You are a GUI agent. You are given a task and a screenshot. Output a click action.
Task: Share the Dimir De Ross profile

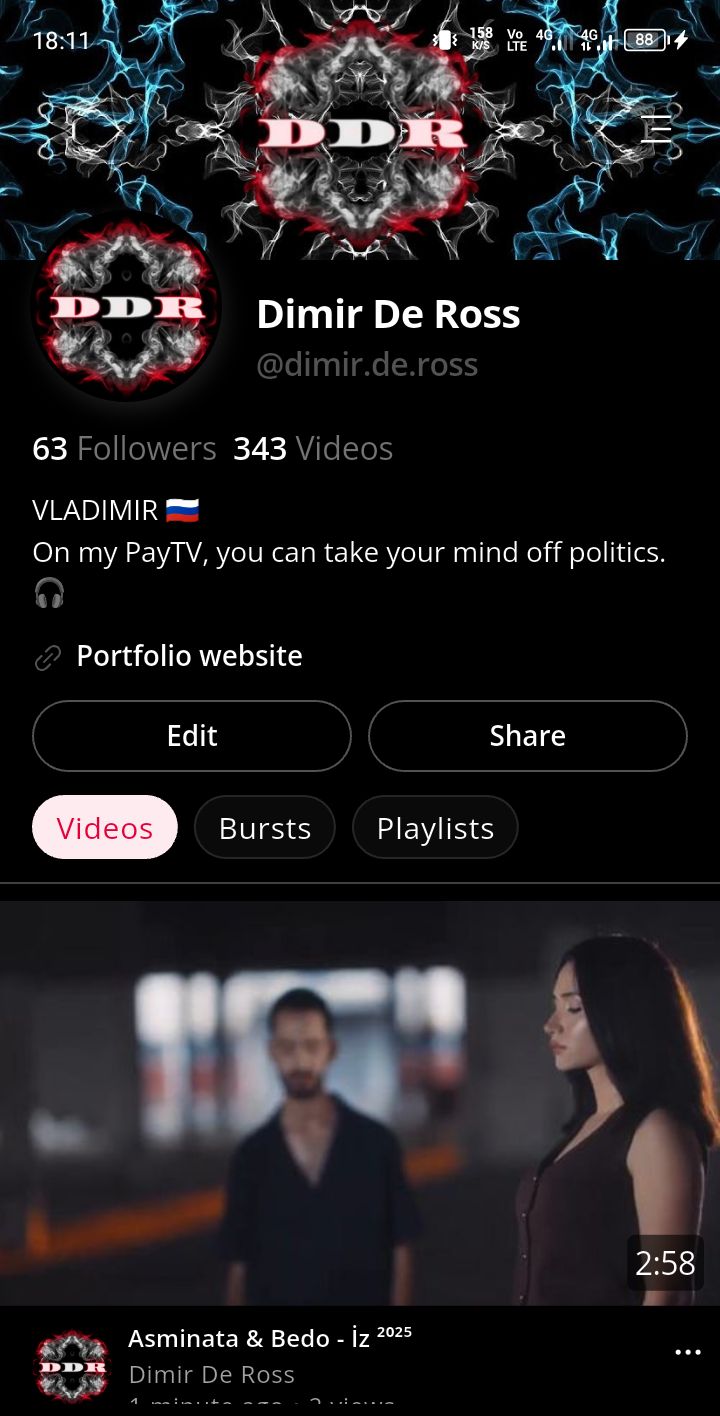528,736
